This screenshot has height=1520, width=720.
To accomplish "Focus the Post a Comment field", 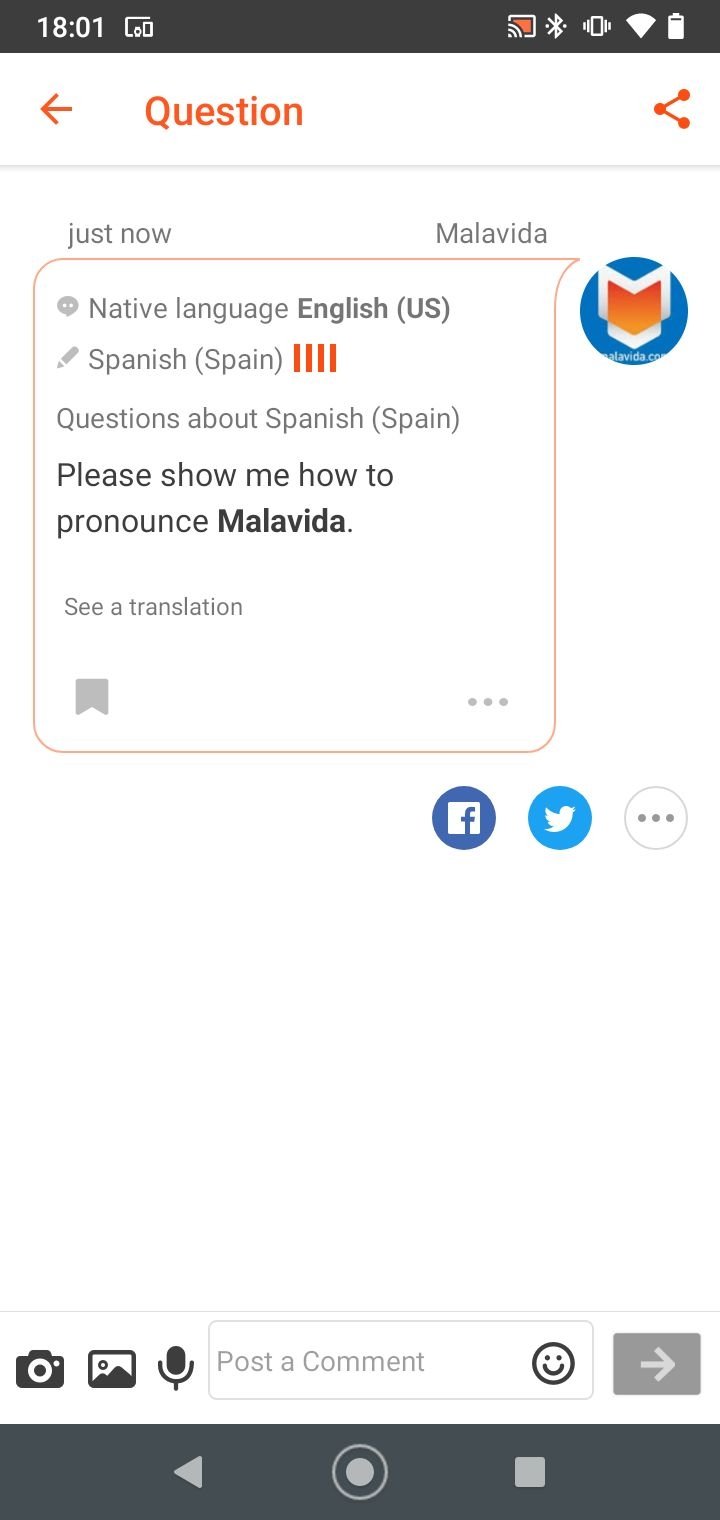I will 368,1361.
